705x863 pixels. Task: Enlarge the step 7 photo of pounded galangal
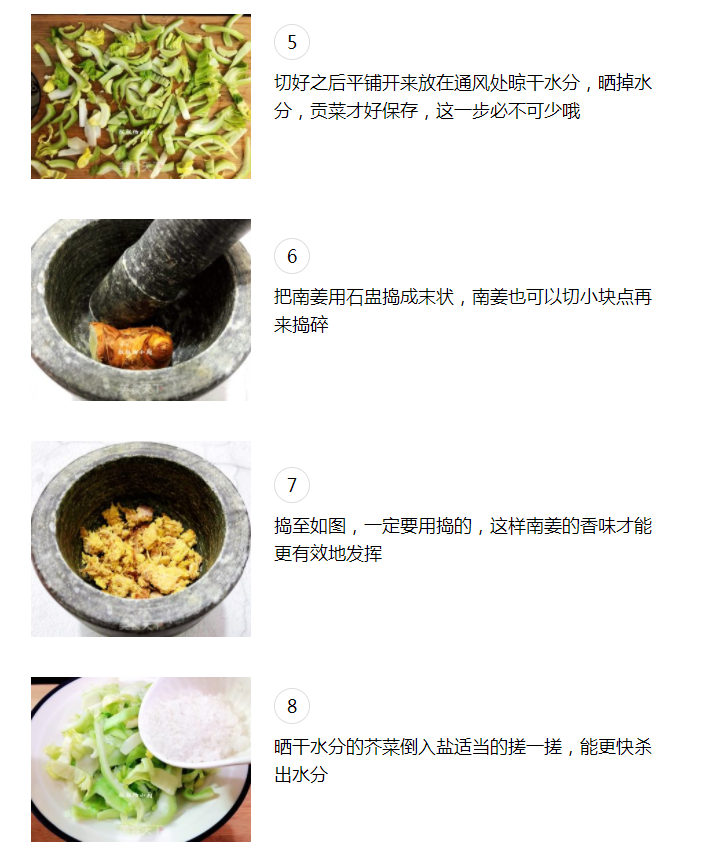point(140,538)
